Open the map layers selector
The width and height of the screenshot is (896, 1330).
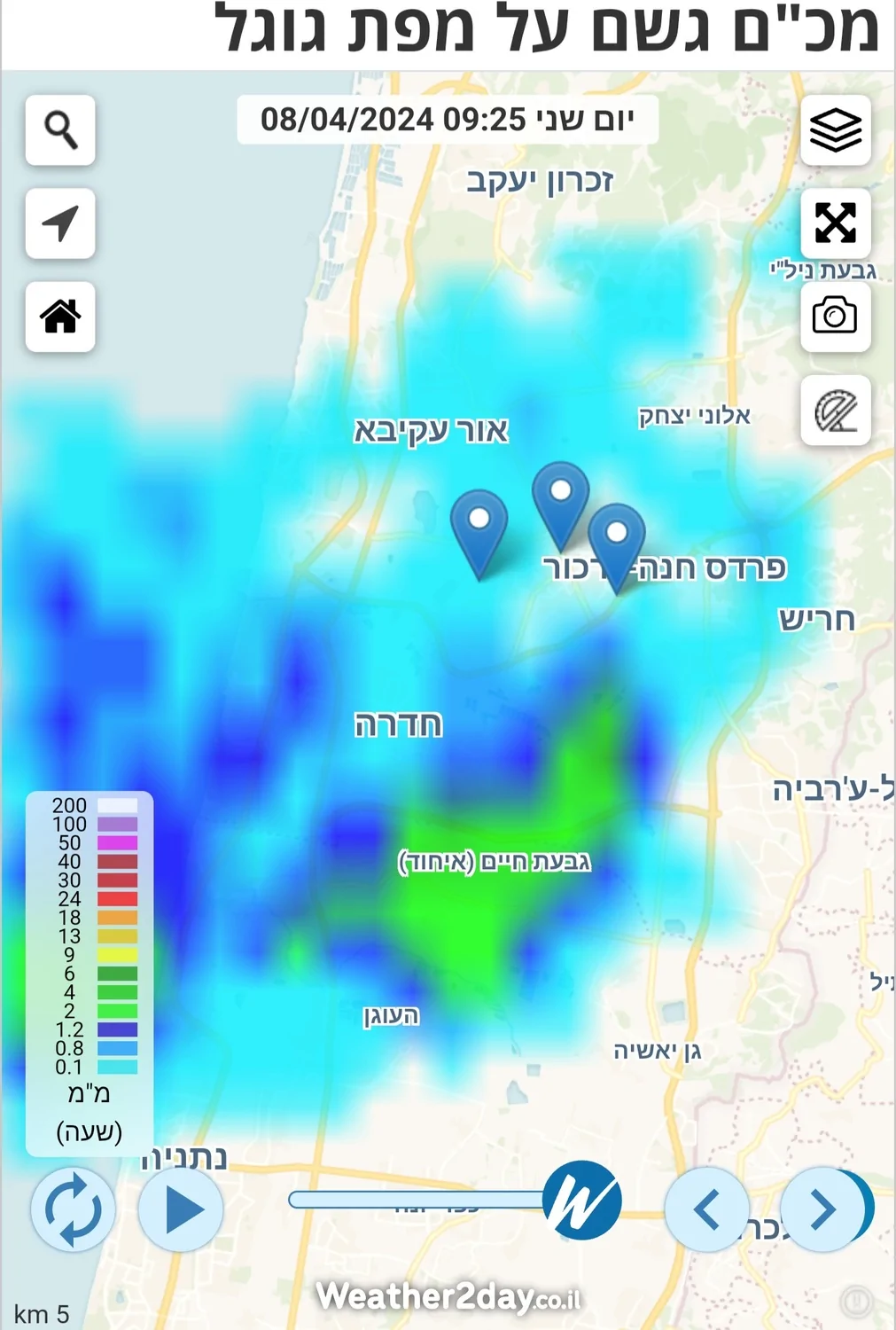835,130
